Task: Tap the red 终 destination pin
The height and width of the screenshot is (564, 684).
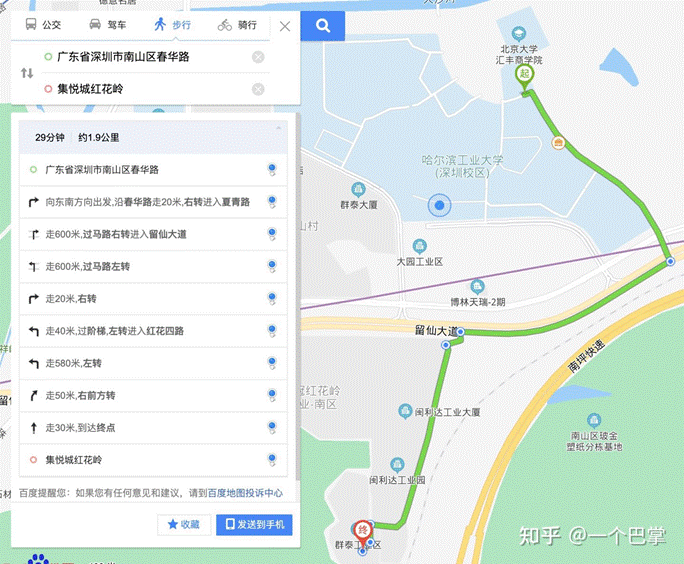Action: click(362, 533)
